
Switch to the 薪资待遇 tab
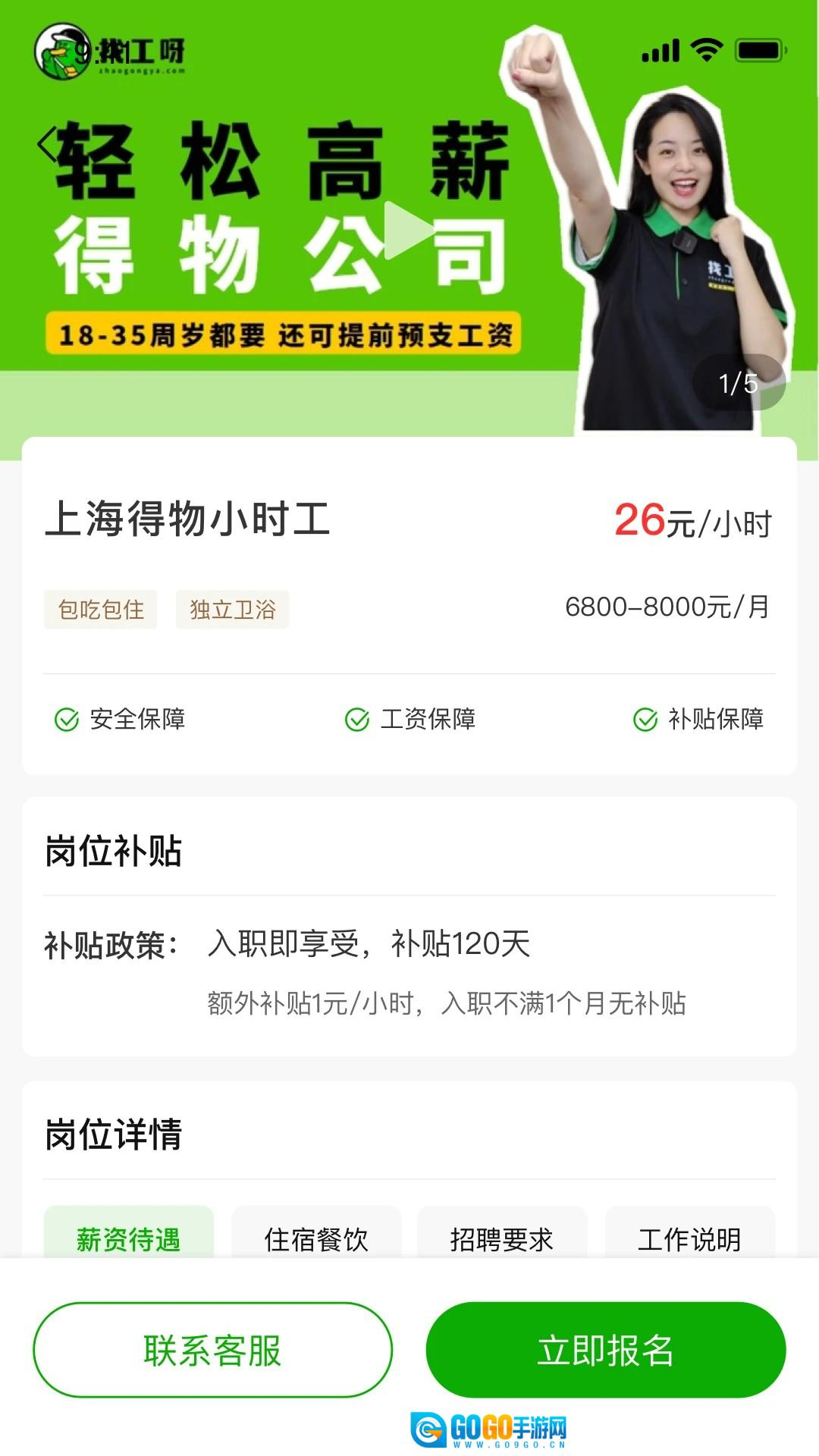tap(128, 1238)
